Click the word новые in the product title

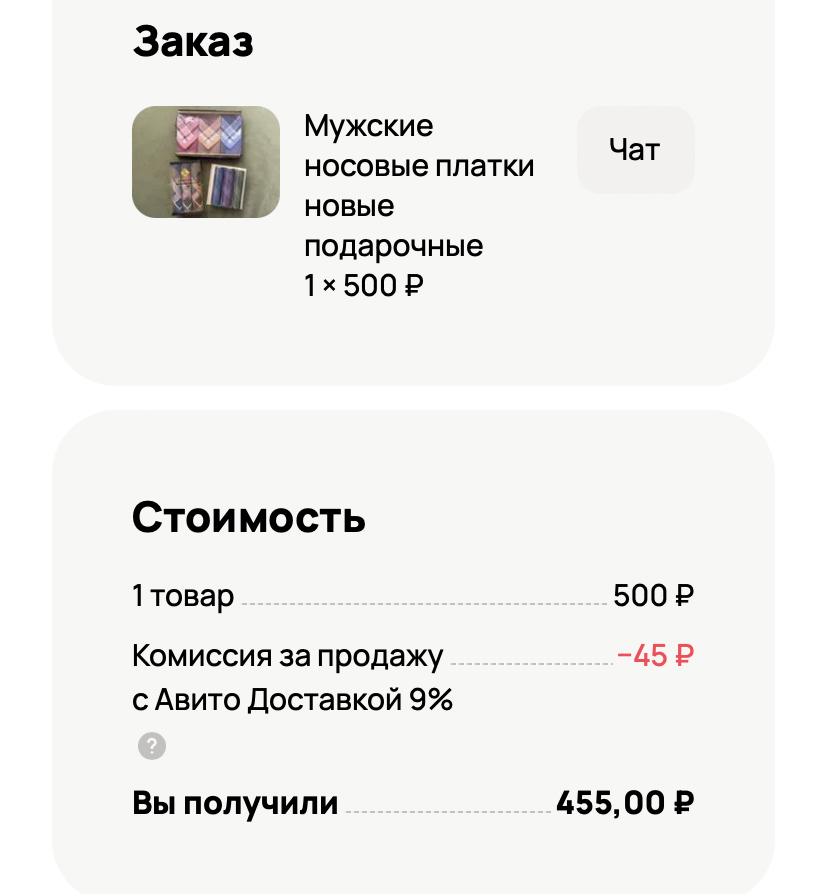(x=349, y=205)
